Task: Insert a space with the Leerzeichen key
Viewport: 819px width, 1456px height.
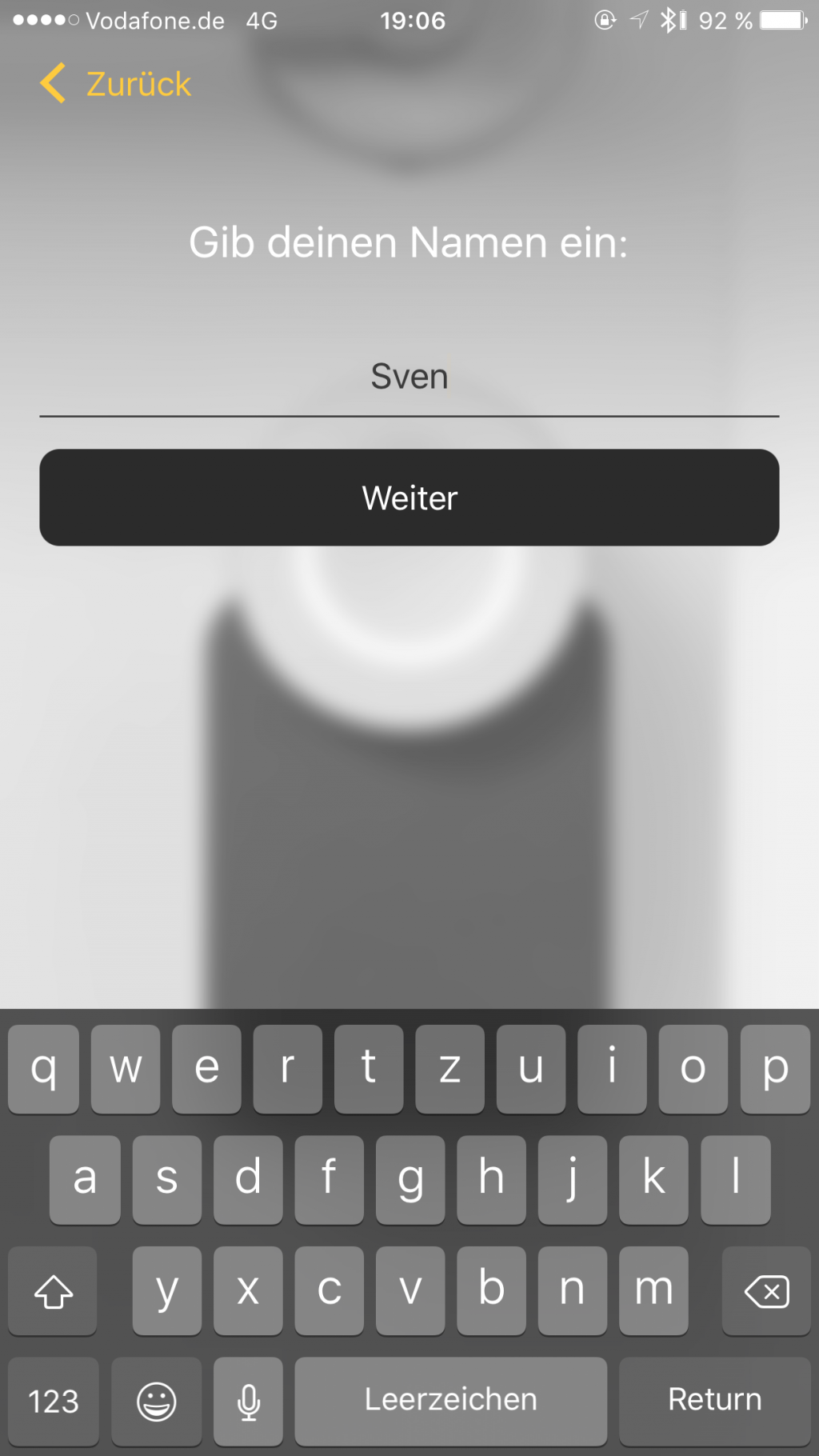Action: (x=450, y=1400)
